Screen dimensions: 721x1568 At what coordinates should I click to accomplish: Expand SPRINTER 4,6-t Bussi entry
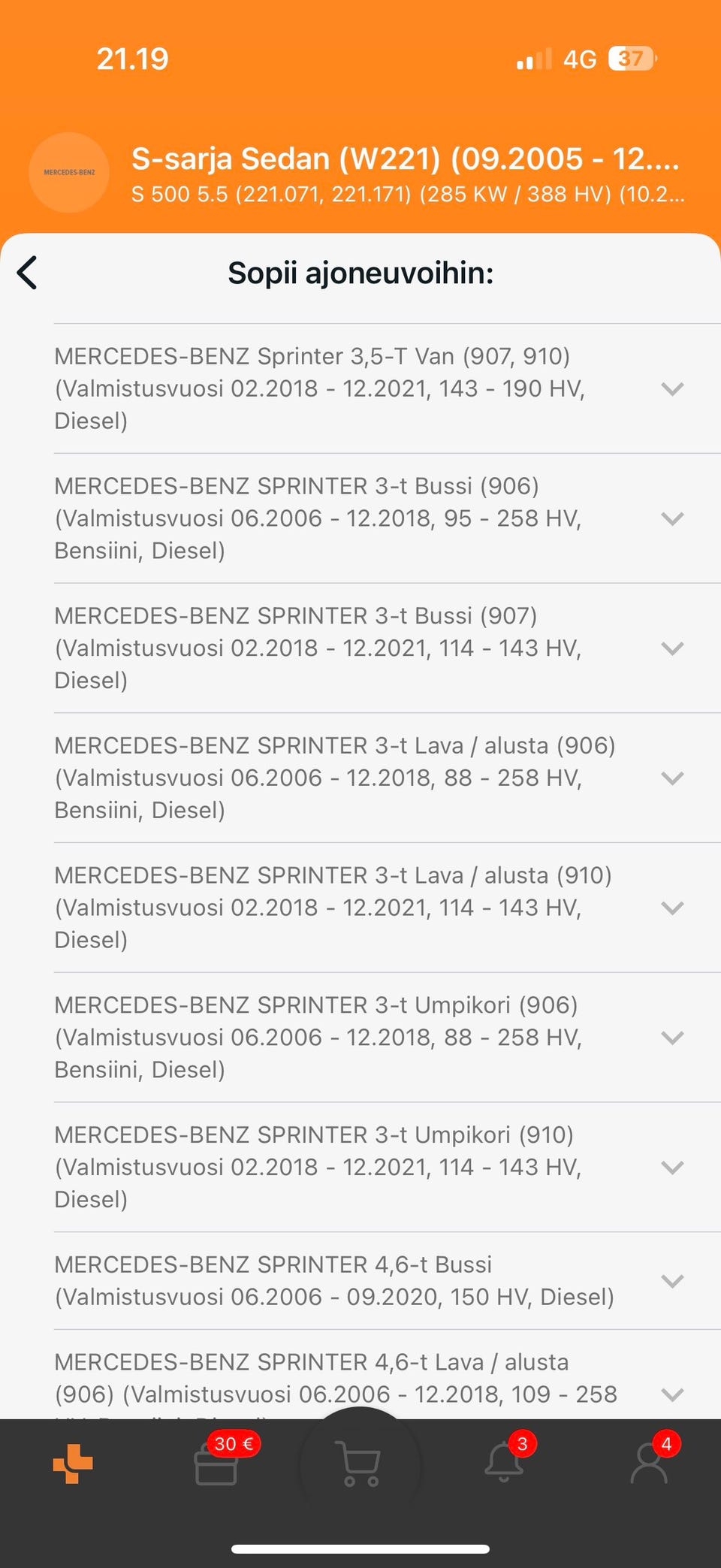point(672,1281)
